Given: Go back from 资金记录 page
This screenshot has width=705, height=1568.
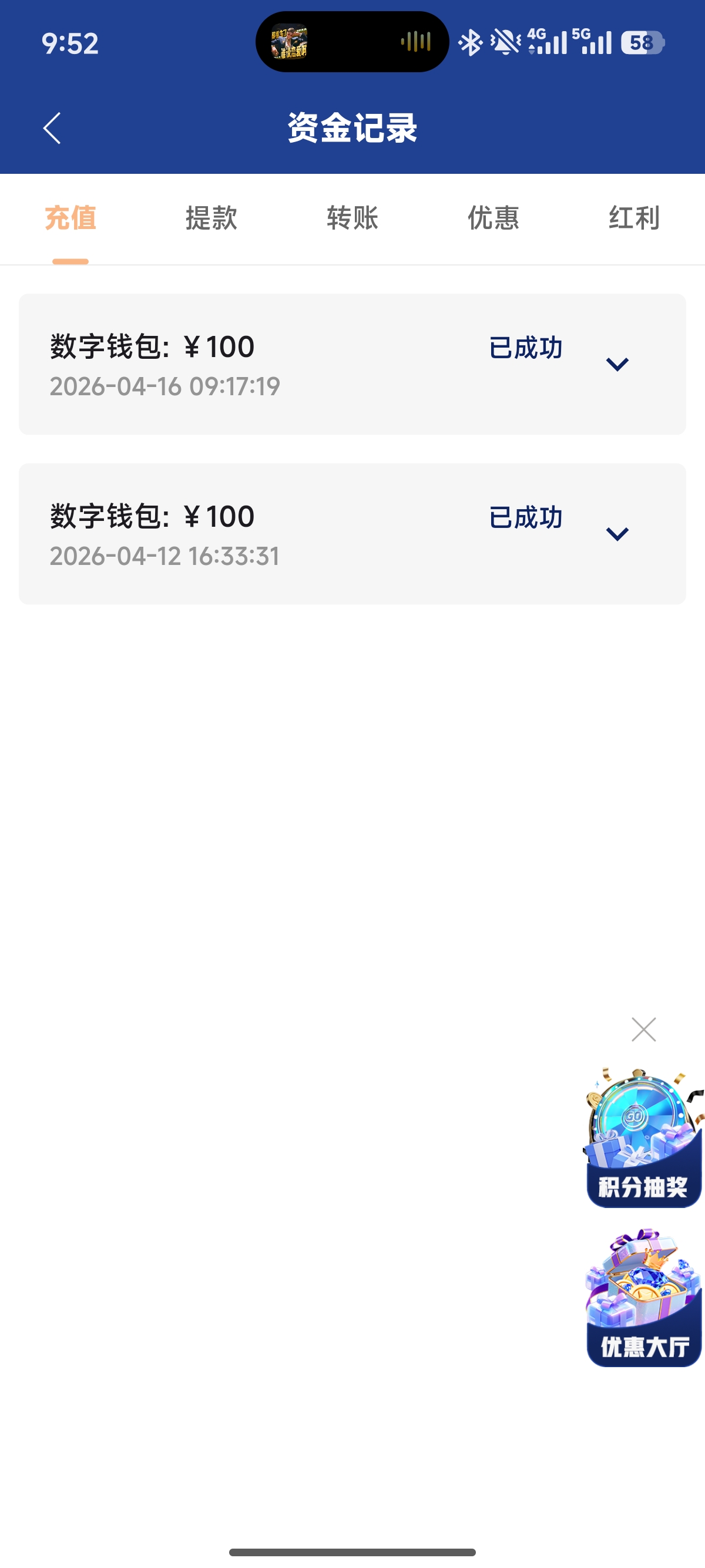Looking at the screenshot, I should [52, 128].
